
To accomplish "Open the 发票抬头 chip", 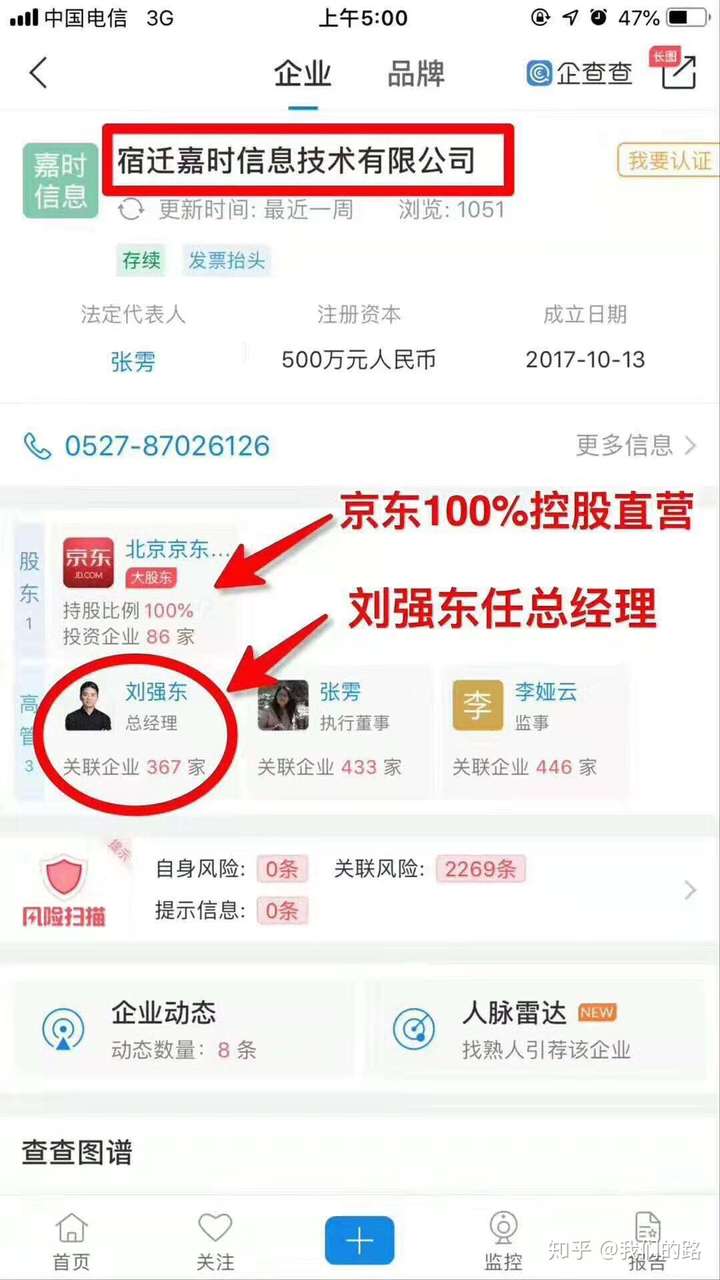I will pyautogui.click(x=227, y=261).
